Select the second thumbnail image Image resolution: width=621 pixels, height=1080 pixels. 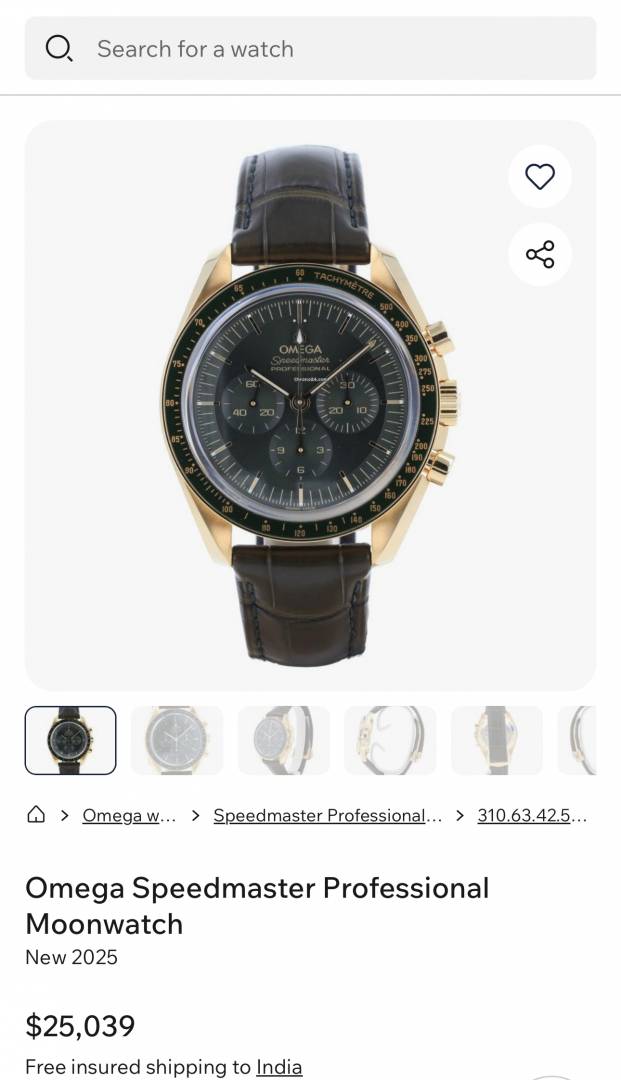pyautogui.click(x=177, y=741)
